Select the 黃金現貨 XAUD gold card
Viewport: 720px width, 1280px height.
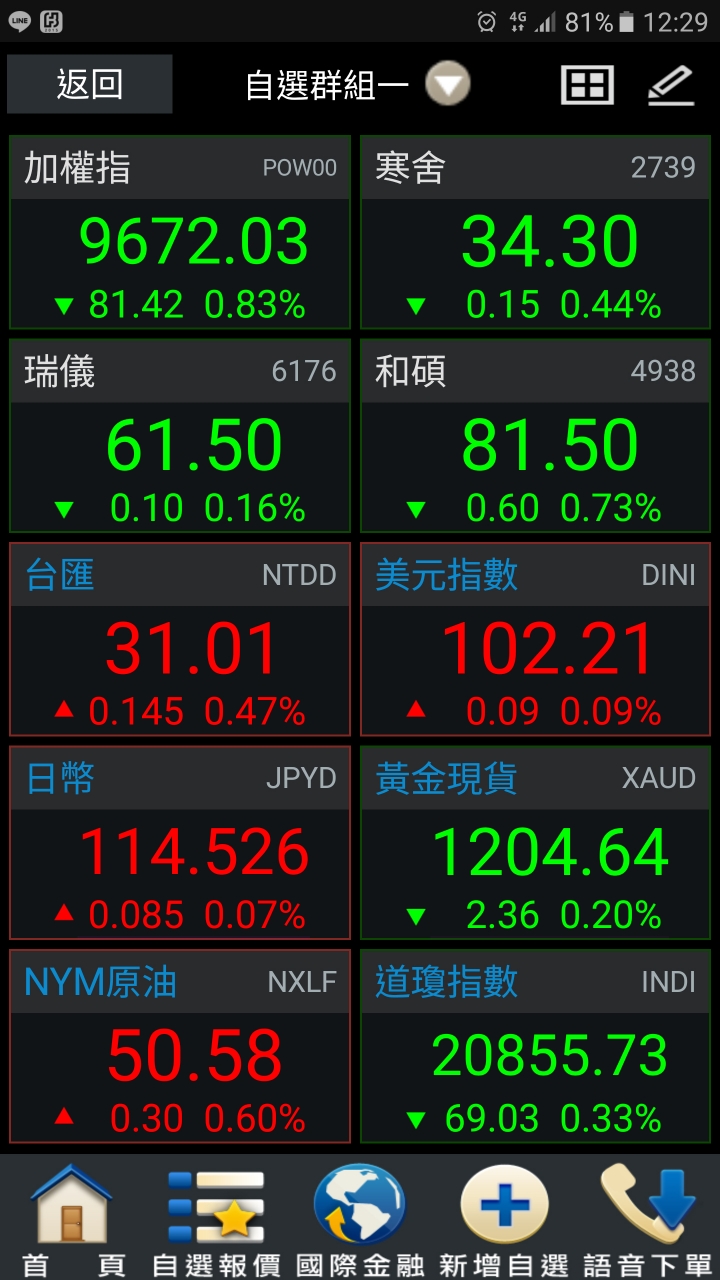[535, 842]
